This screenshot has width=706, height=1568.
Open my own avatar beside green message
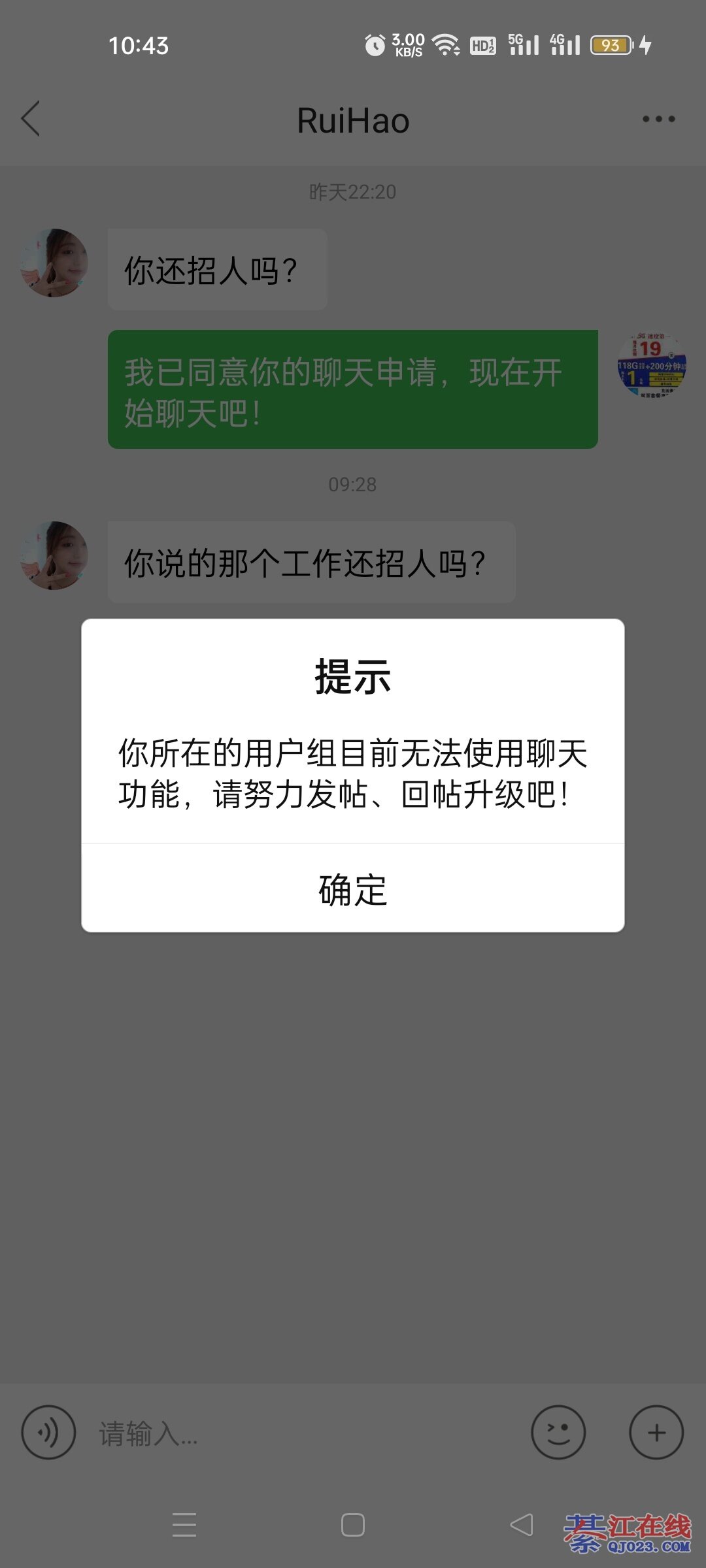coord(651,365)
